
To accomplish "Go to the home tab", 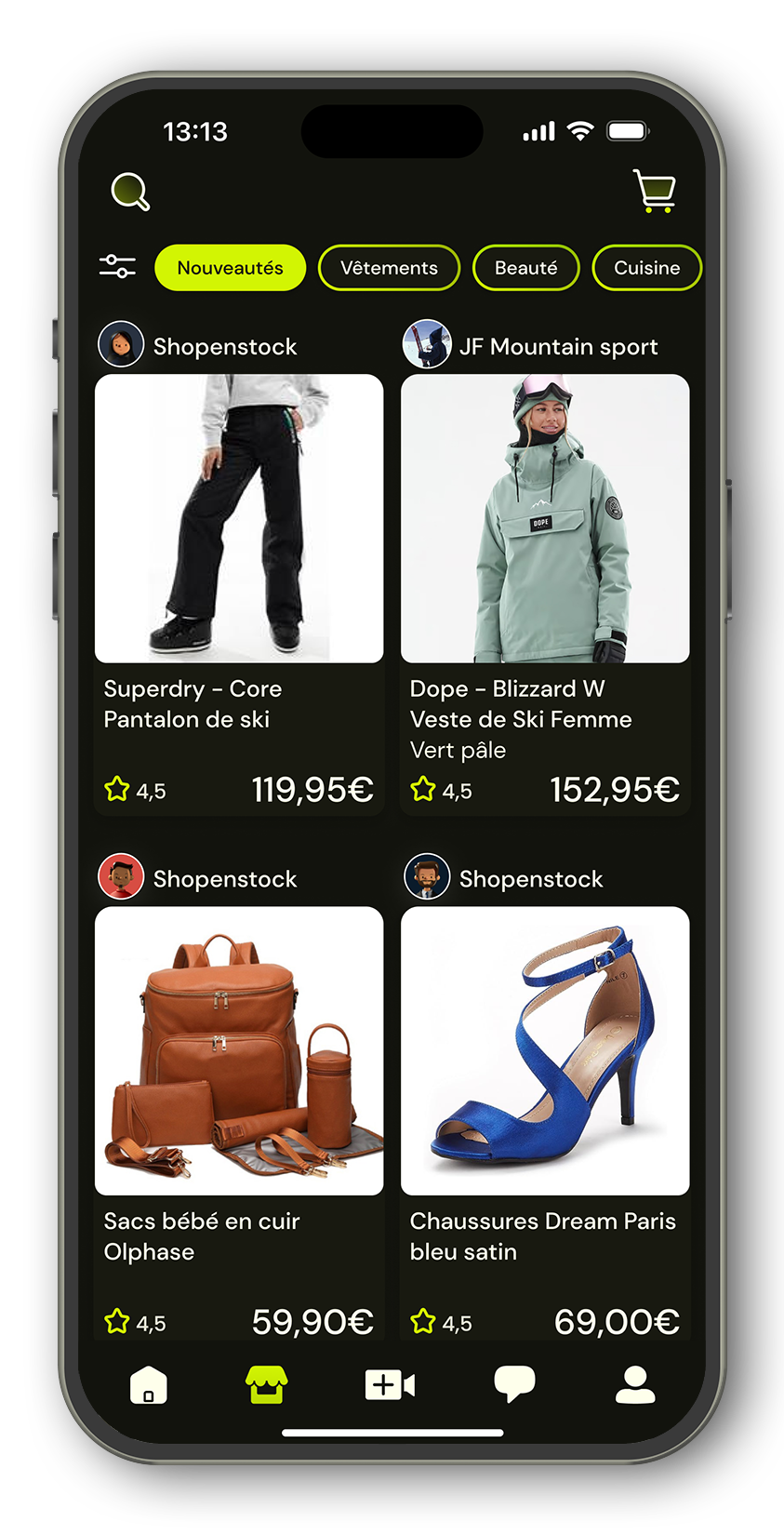I will tap(149, 1385).
